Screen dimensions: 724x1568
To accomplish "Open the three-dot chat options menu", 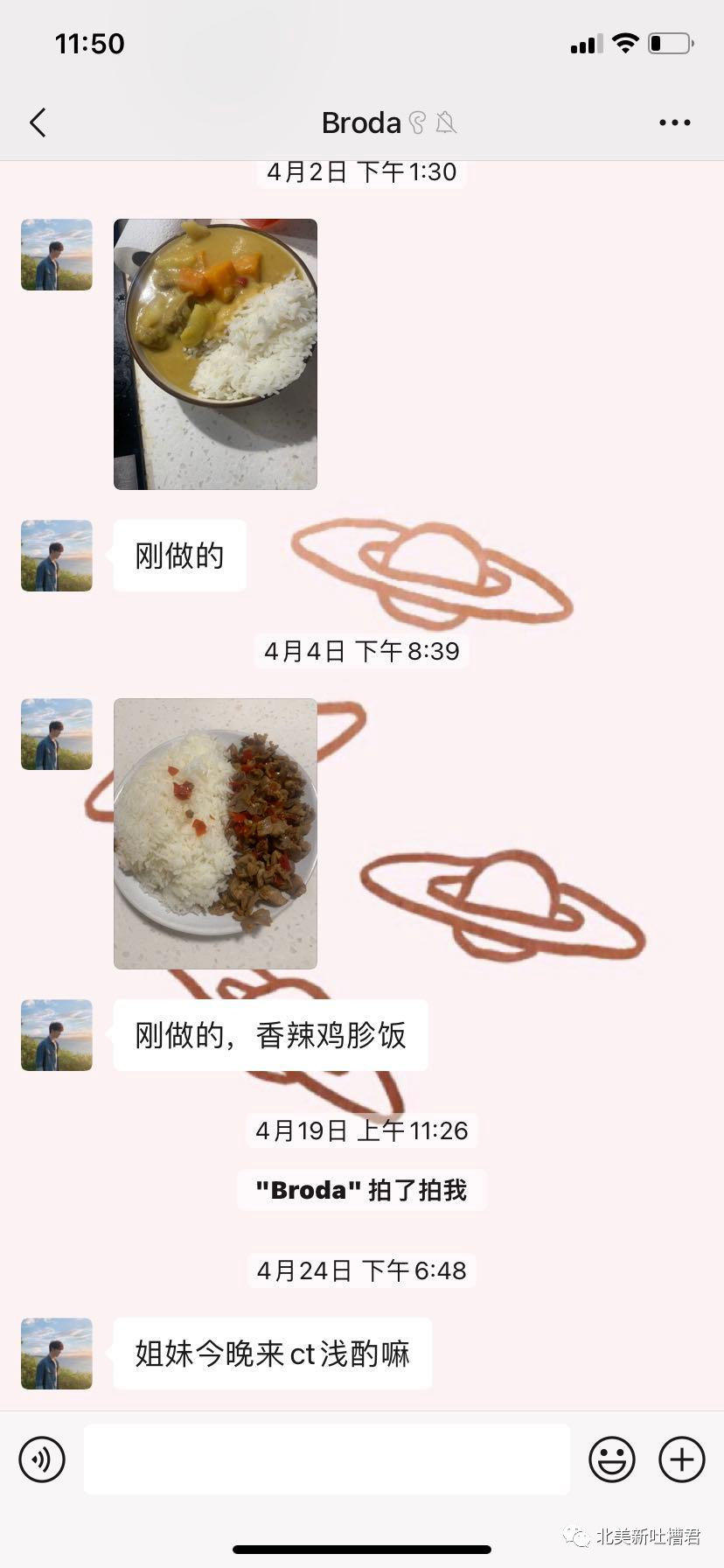I will (674, 123).
